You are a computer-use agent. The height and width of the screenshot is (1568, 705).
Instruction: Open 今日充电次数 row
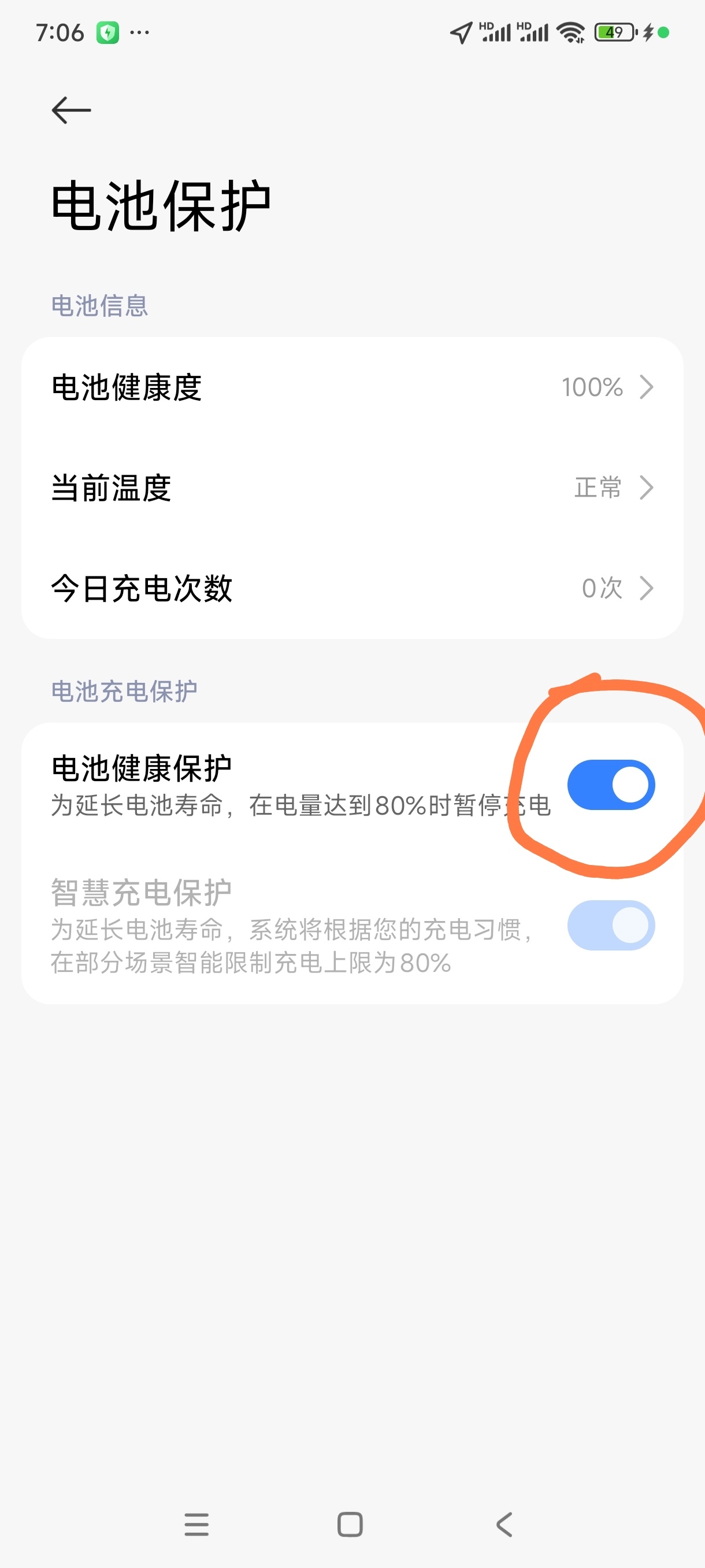point(352,588)
